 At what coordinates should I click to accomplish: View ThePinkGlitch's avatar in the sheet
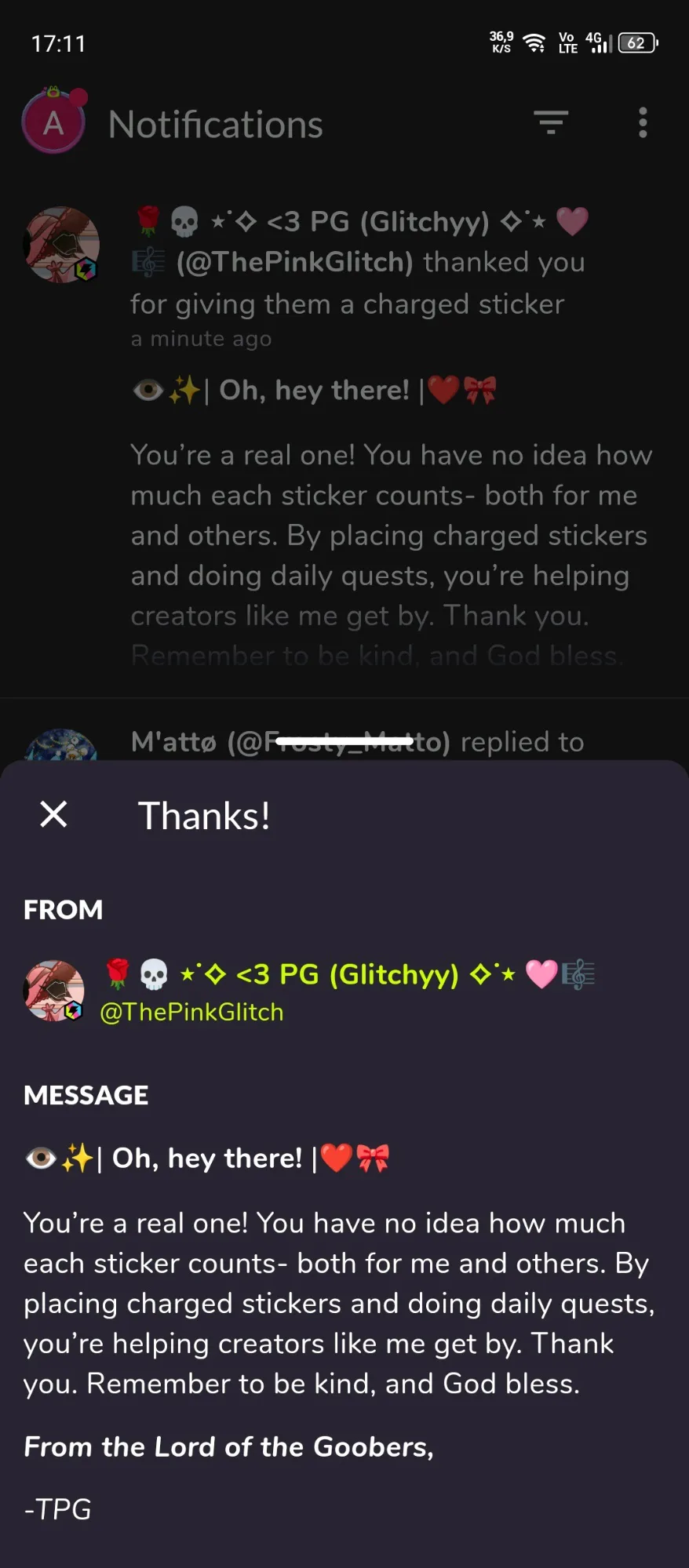pyautogui.click(x=53, y=990)
